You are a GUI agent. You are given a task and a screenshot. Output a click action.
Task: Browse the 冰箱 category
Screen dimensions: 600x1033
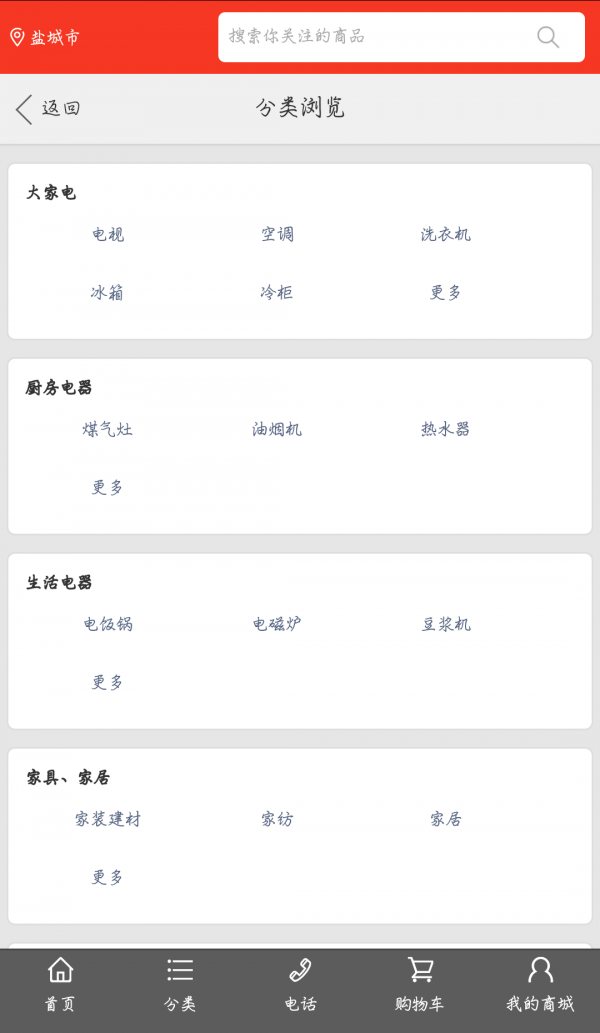pos(108,293)
